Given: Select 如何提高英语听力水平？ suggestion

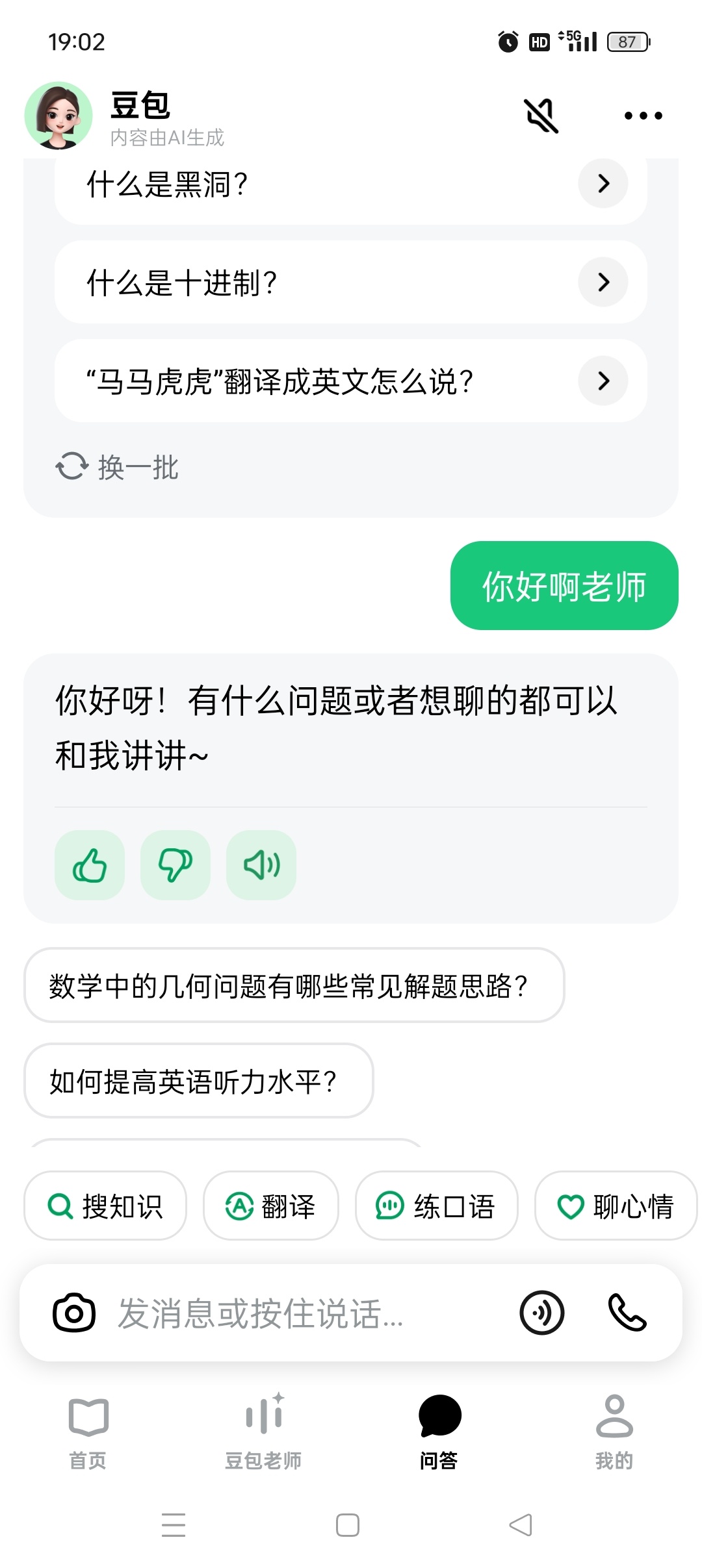Looking at the screenshot, I should (198, 1081).
